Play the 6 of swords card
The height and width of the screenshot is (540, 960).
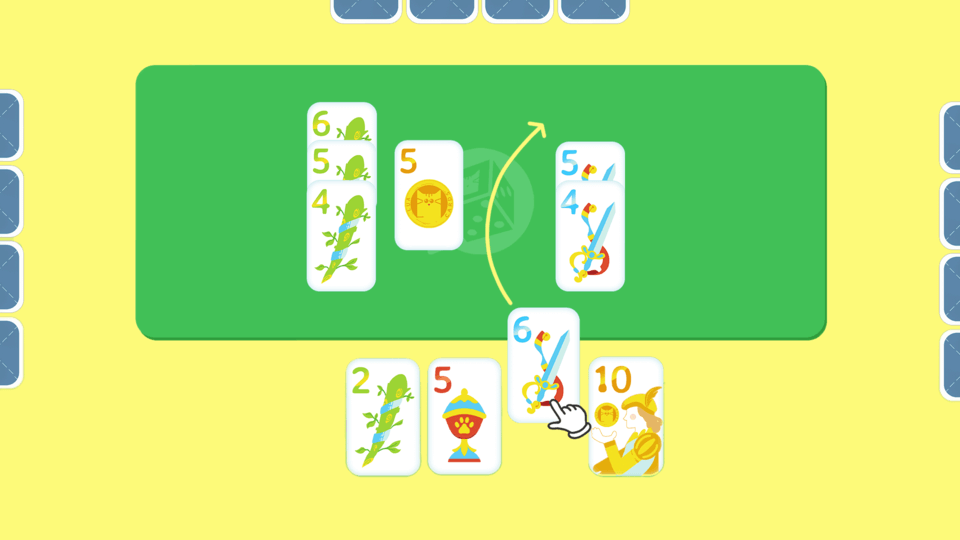[x=543, y=364]
